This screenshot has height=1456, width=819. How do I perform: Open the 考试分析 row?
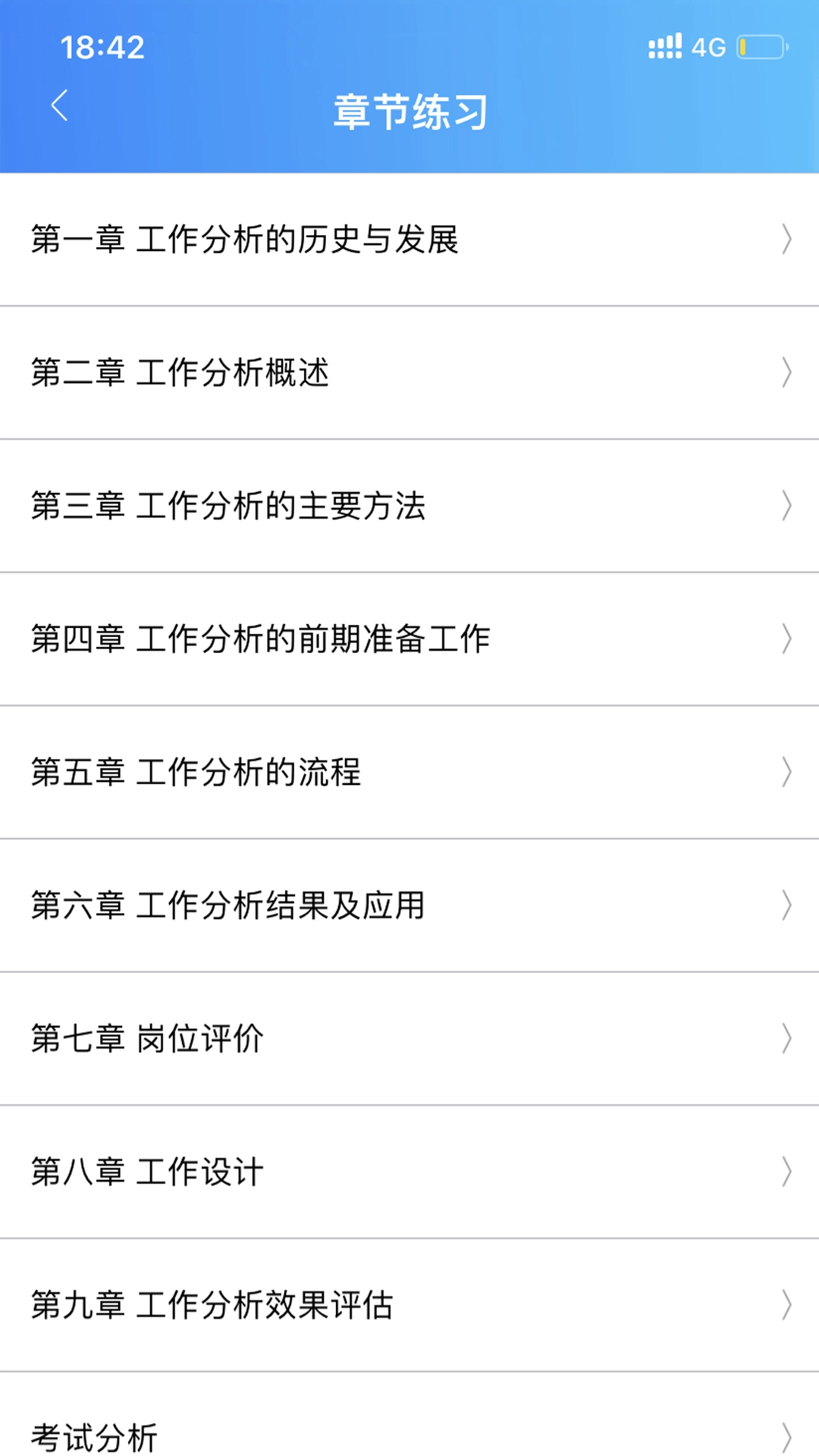[409, 1433]
